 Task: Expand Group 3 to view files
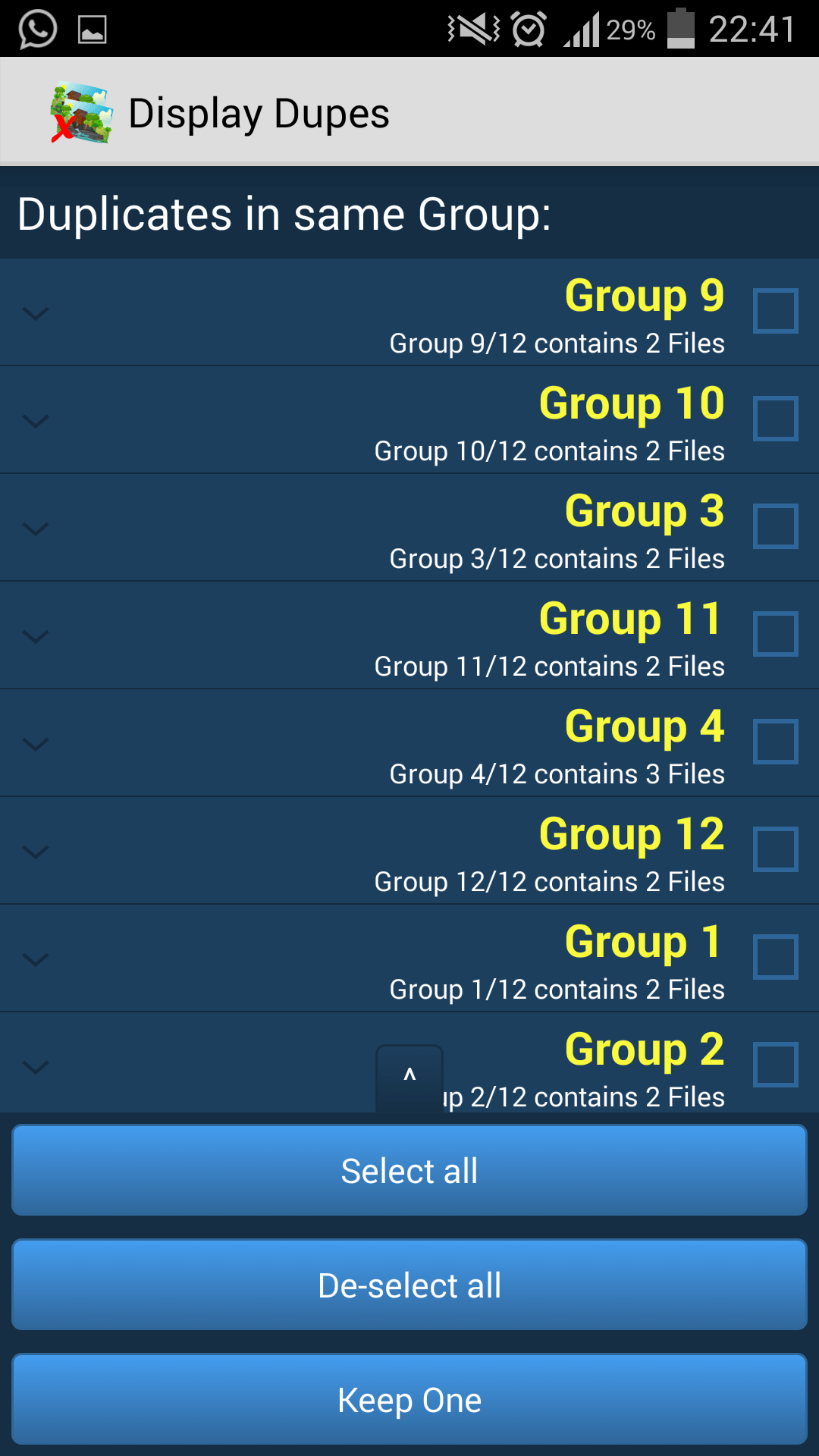pyautogui.click(x=36, y=529)
